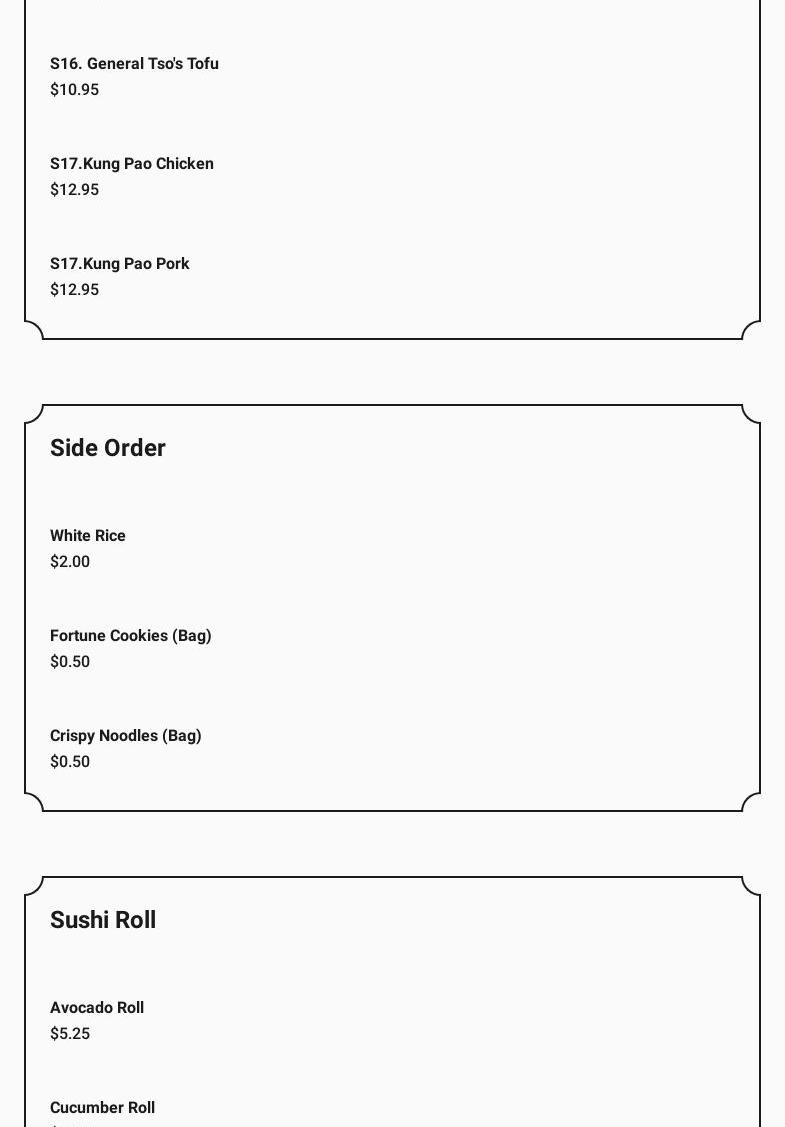This screenshot has height=1127, width=785.
Task: Choose S17. Kung Pao Pork
Action: pos(120,264)
